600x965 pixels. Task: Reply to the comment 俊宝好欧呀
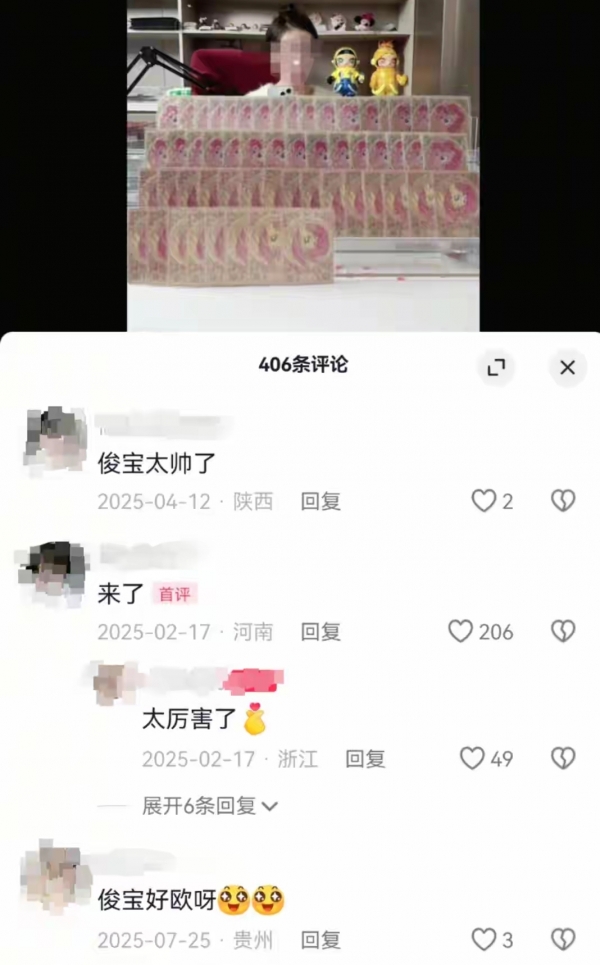coord(320,940)
